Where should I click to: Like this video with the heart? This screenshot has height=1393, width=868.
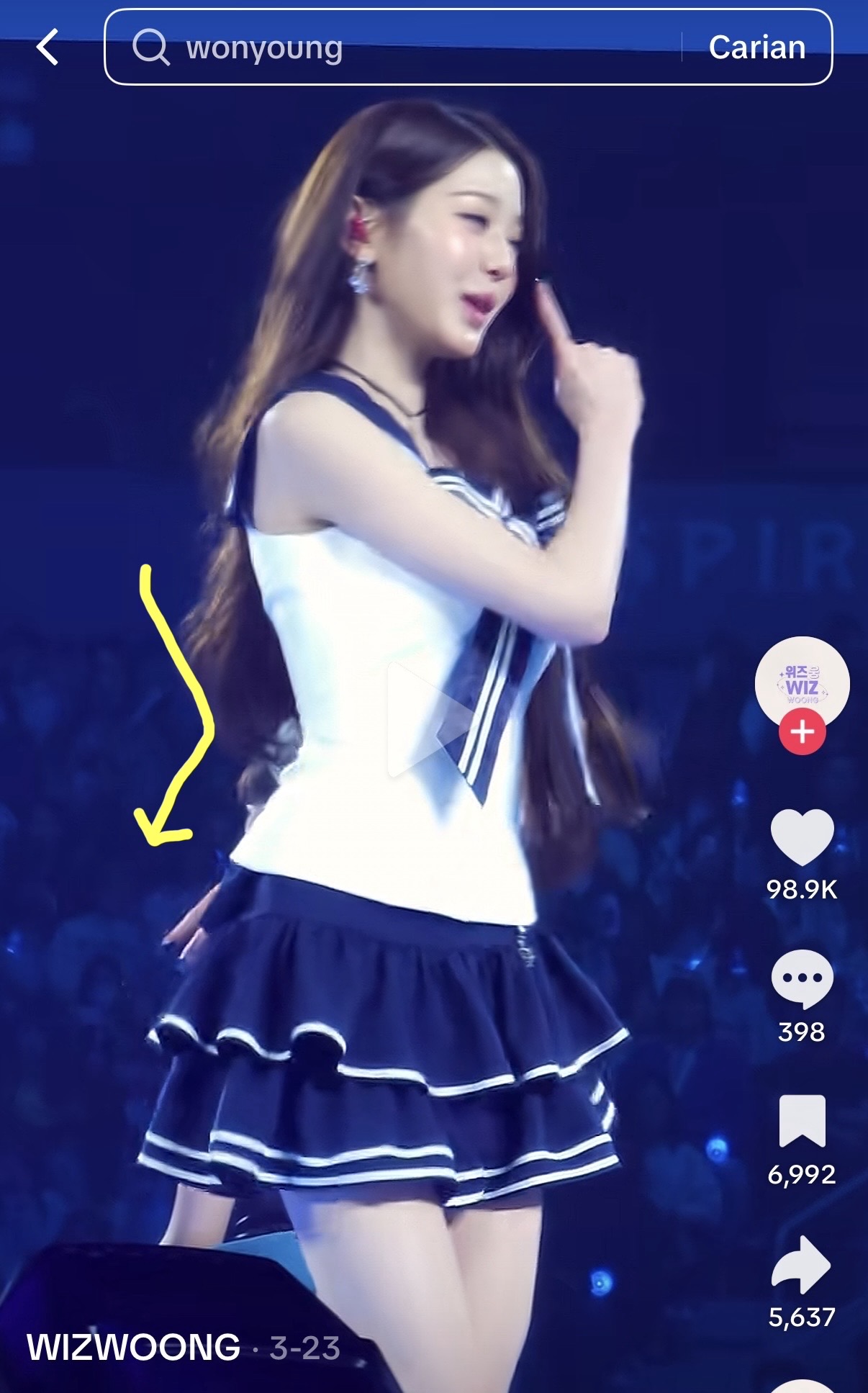pyautogui.click(x=802, y=837)
